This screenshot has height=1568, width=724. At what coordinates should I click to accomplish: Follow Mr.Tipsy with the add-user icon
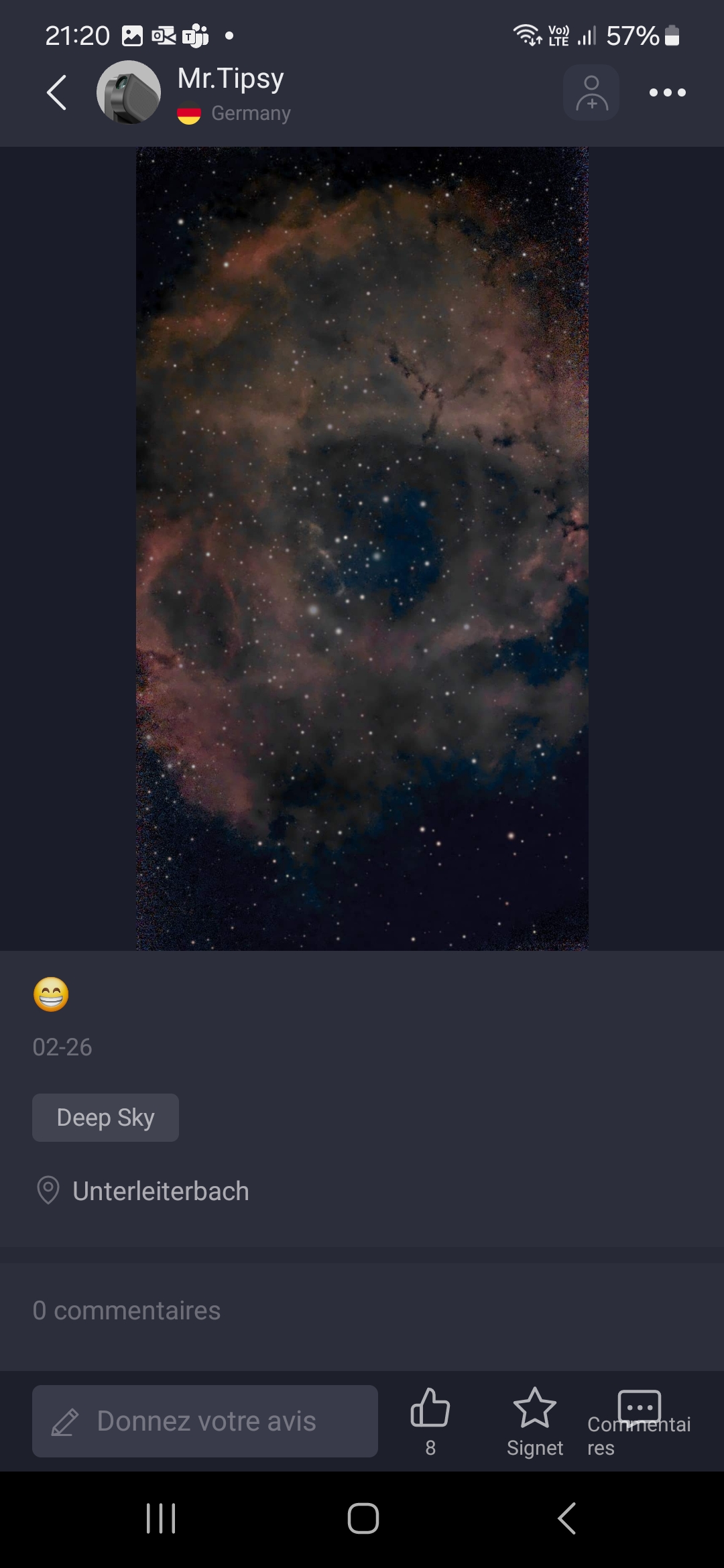[591, 92]
